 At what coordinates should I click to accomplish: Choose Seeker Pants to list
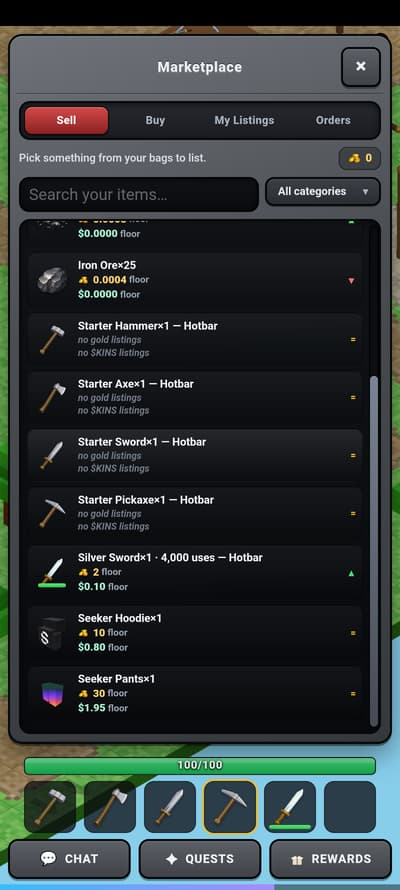(x=195, y=694)
